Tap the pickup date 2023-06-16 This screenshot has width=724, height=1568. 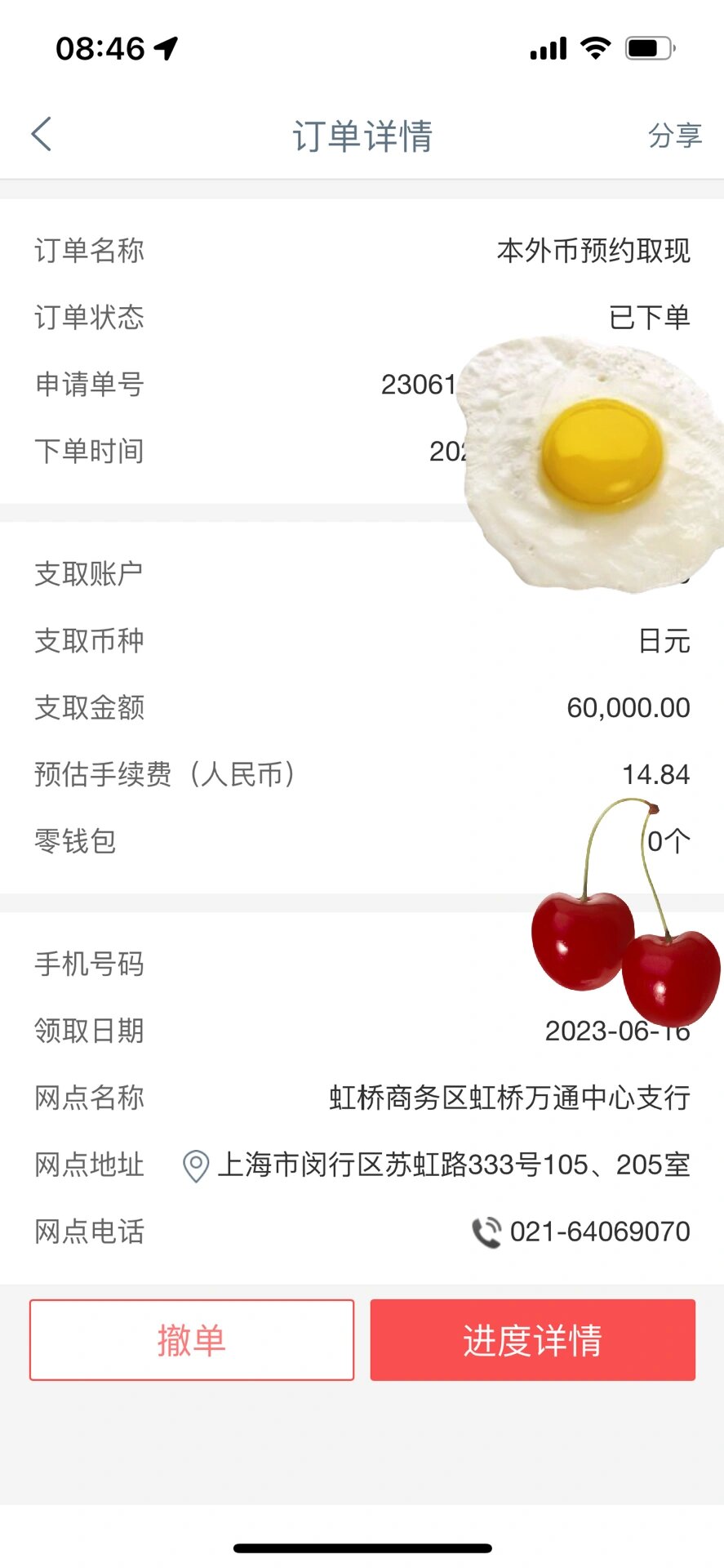point(618,1031)
